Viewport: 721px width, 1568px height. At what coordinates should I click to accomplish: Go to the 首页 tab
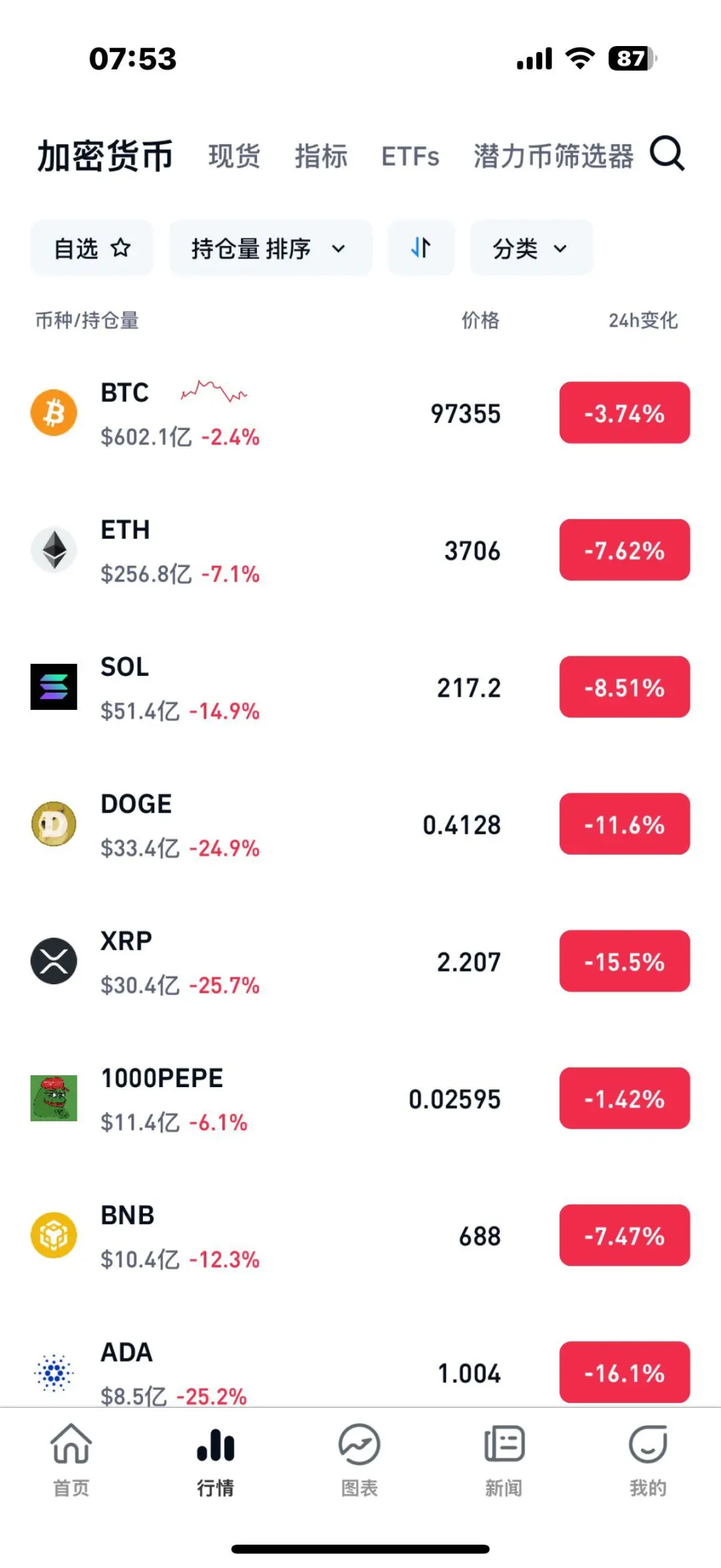71,1459
